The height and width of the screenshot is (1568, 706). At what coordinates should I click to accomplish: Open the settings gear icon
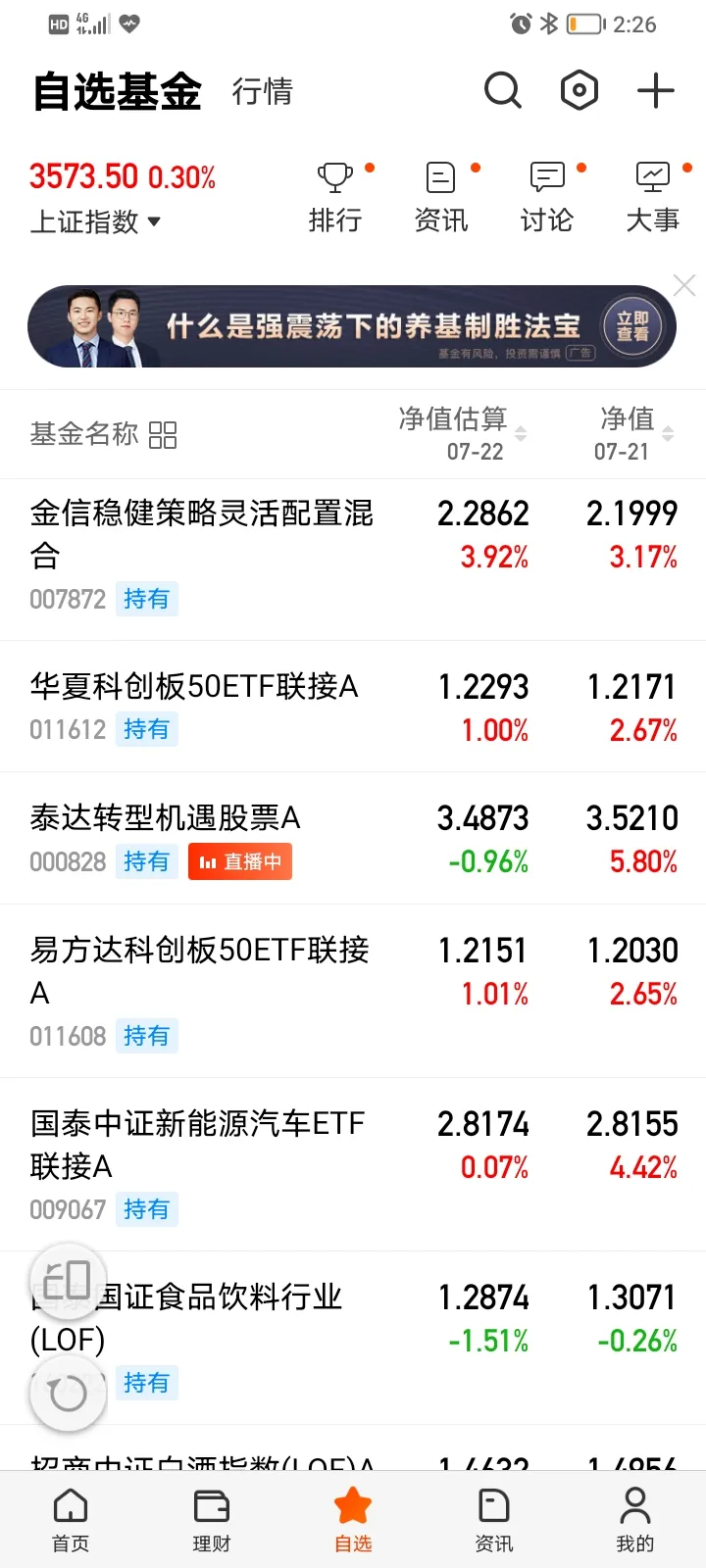[579, 89]
